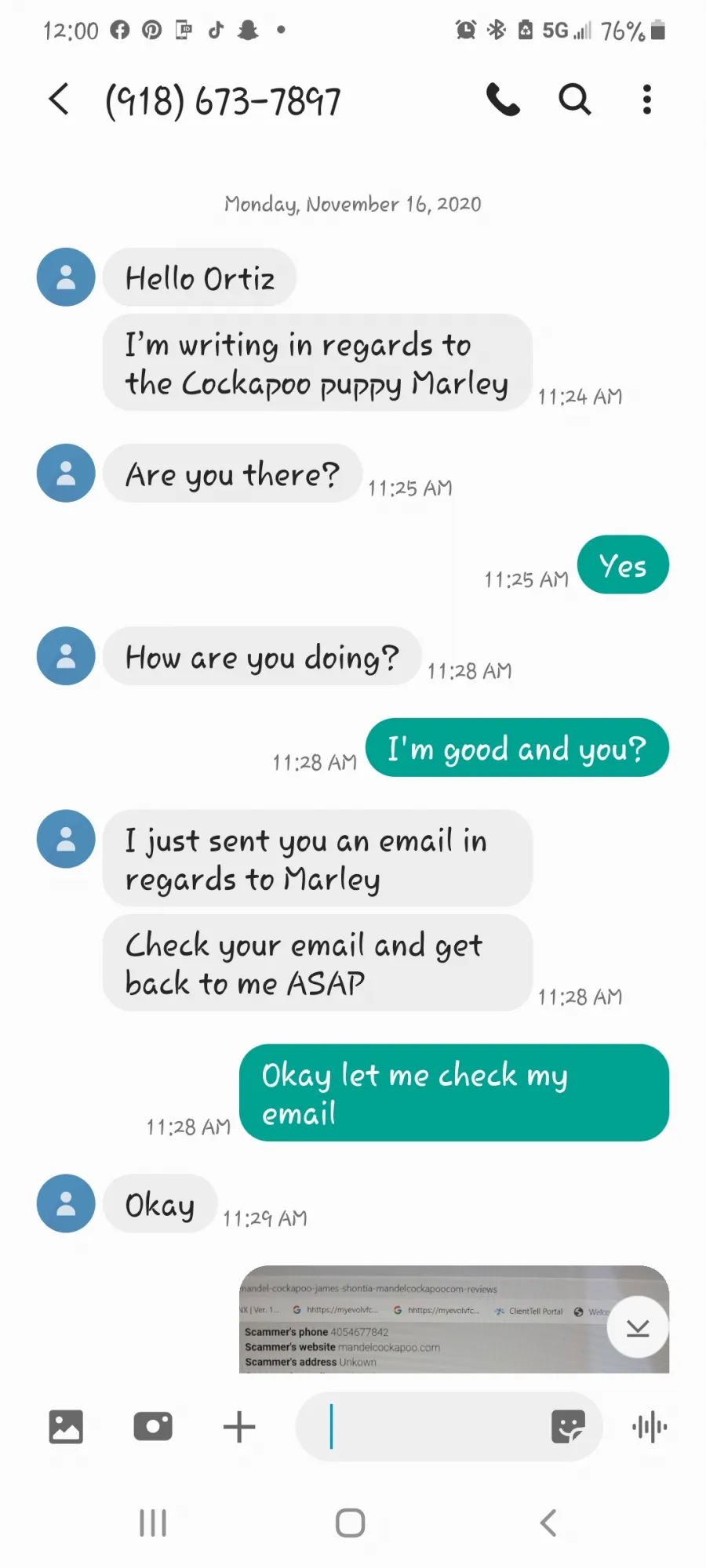Search within this conversation
706x1568 pixels.
point(575,100)
